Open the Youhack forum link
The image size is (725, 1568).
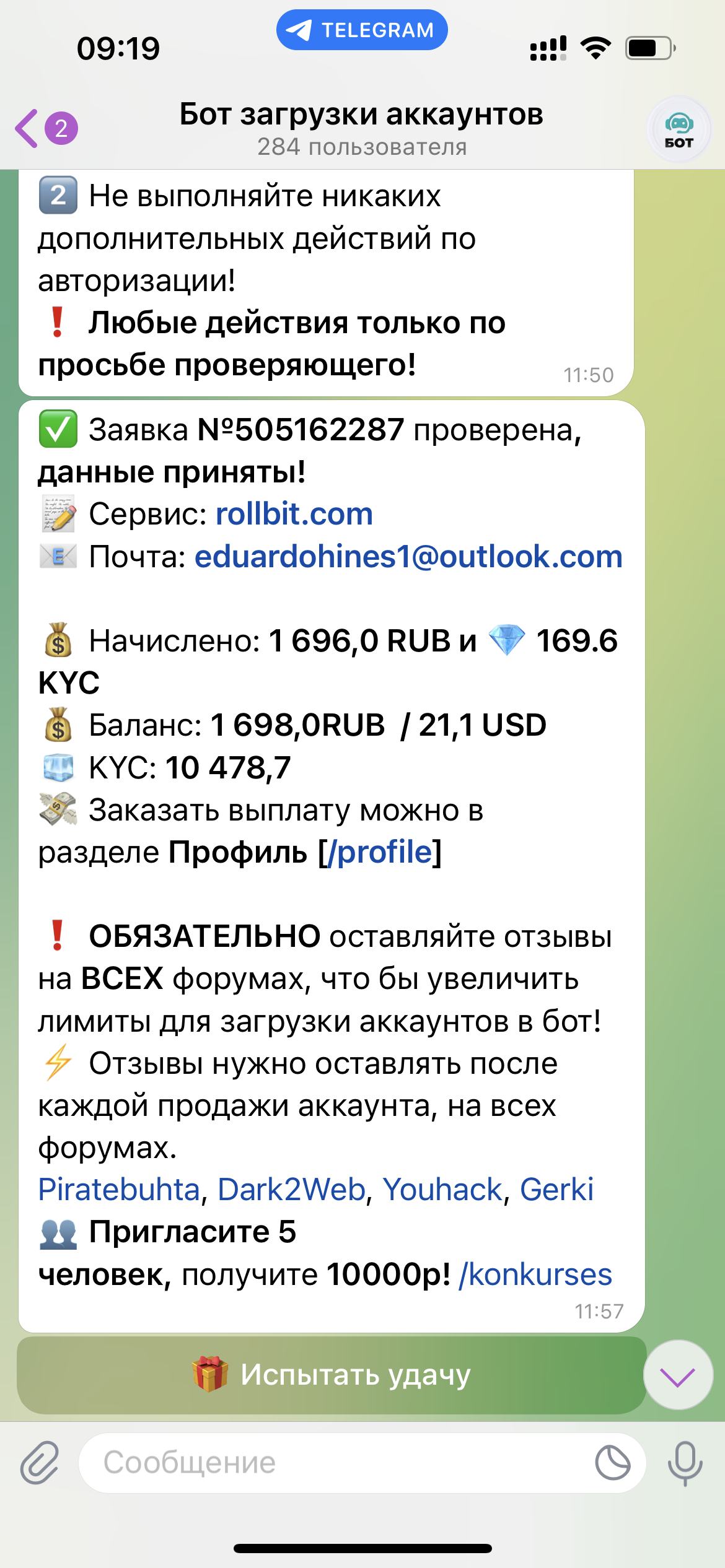(442, 1190)
